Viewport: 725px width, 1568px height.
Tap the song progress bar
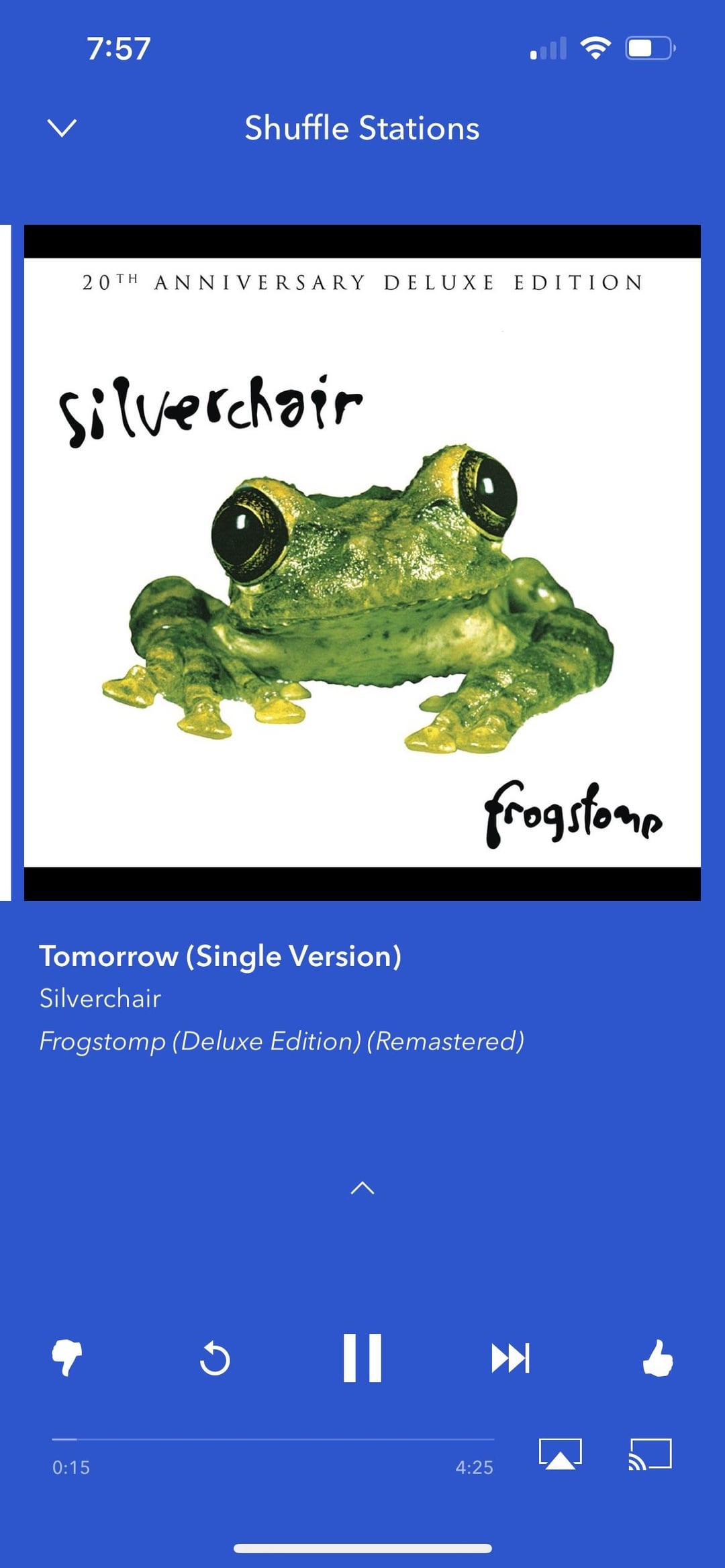[x=273, y=1439]
